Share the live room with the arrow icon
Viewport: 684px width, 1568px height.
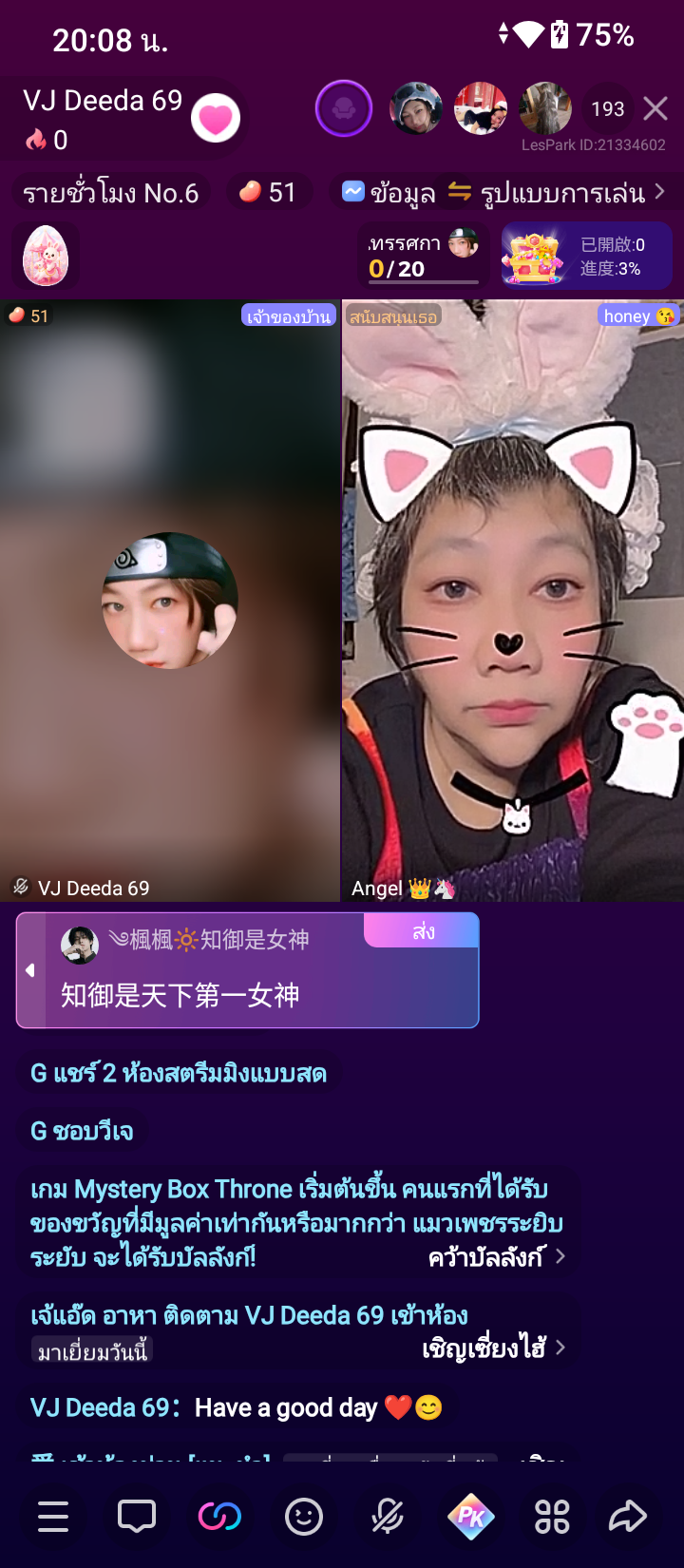628,1516
